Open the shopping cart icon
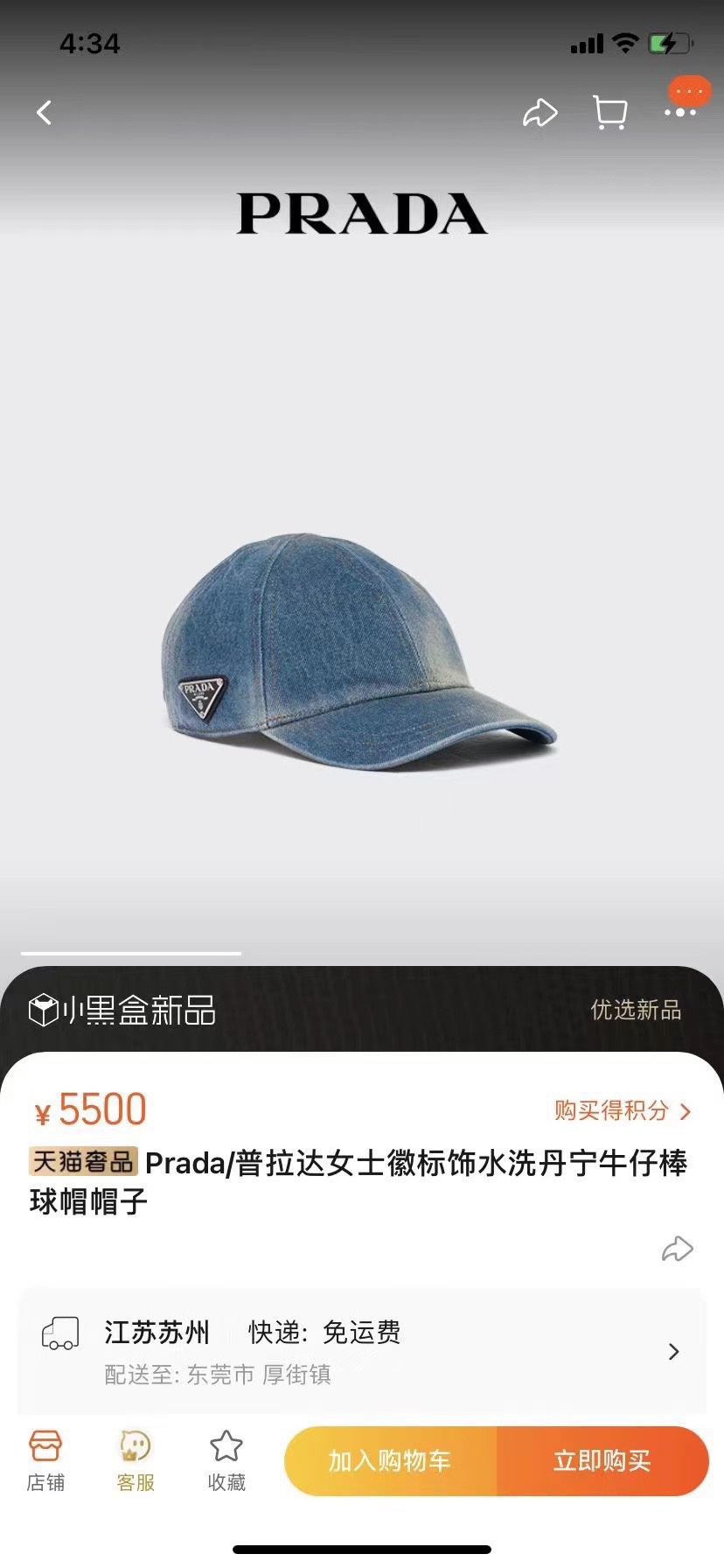The height and width of the screenshot is (1568, 724). coord(610,113)
